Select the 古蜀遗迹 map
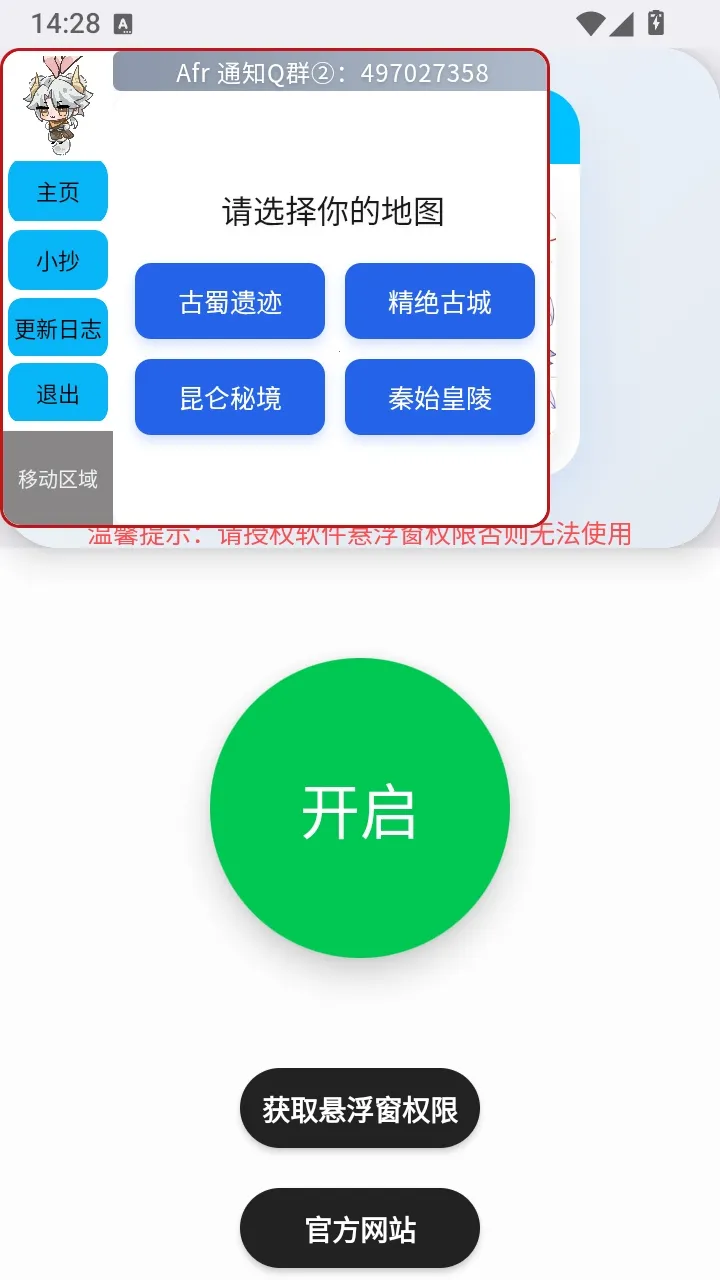 230,301
